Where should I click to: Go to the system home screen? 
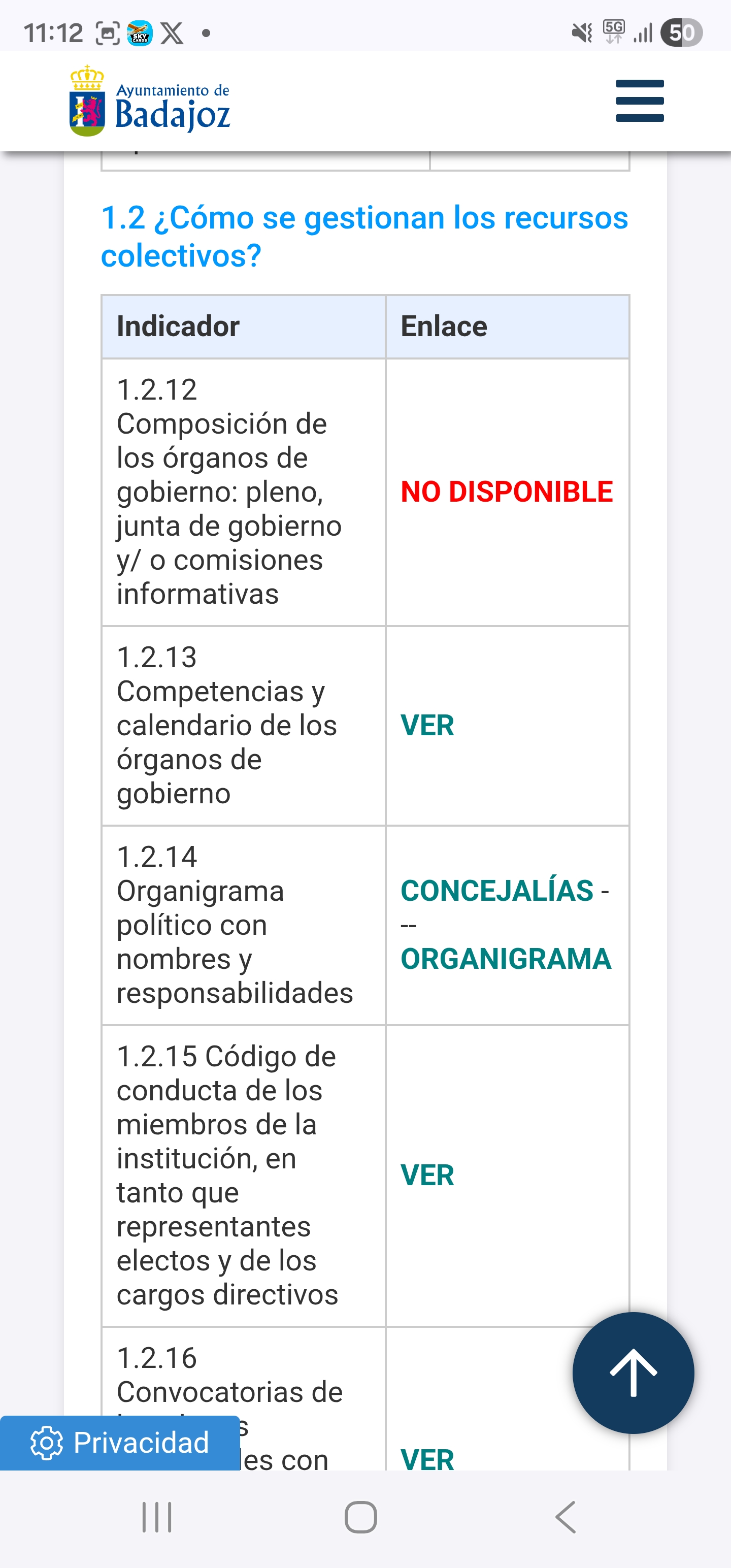point(361,1517)
